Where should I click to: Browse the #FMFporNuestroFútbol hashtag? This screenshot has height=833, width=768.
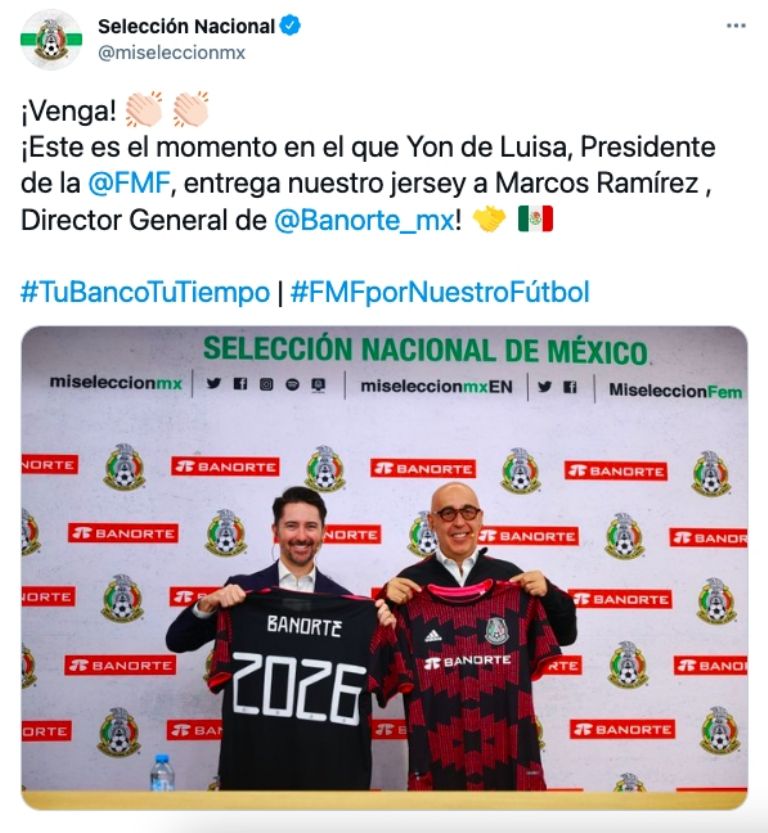coord(439,292)
